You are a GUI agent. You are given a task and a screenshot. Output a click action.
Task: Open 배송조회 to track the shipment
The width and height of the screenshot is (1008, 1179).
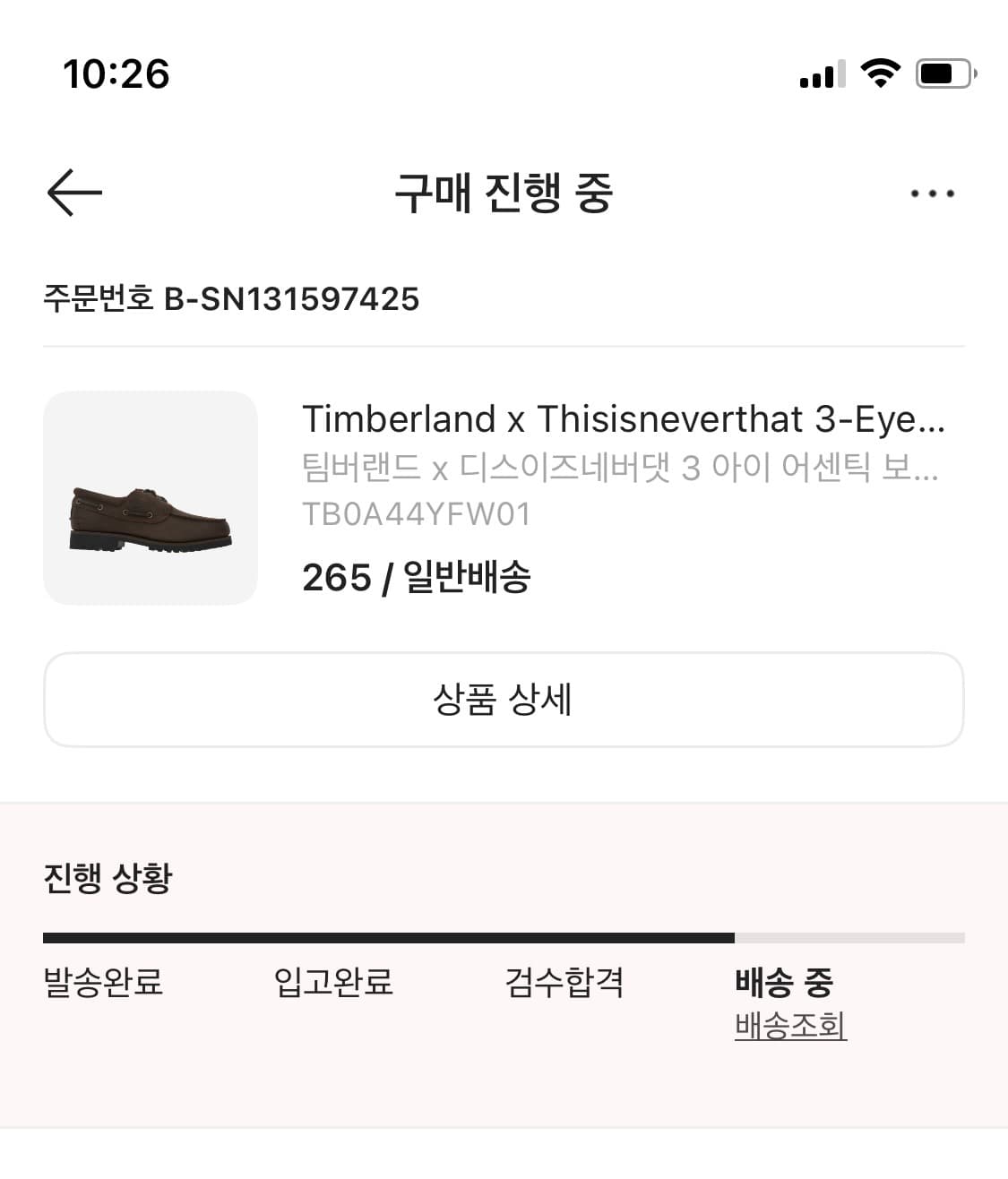pyautogui.click(x=790, y=1028)
